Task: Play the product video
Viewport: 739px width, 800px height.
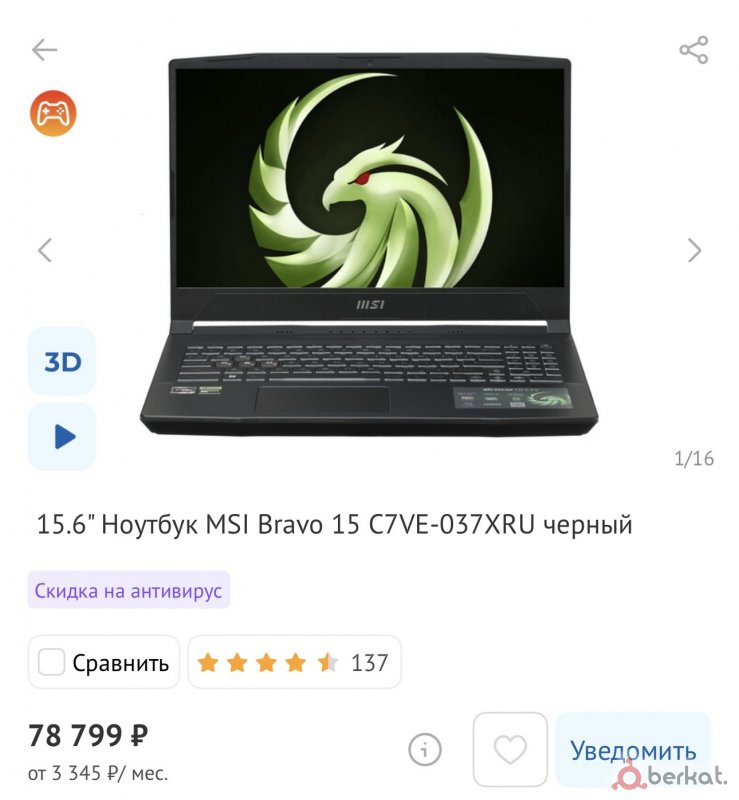Action: [x=62, y=436]
